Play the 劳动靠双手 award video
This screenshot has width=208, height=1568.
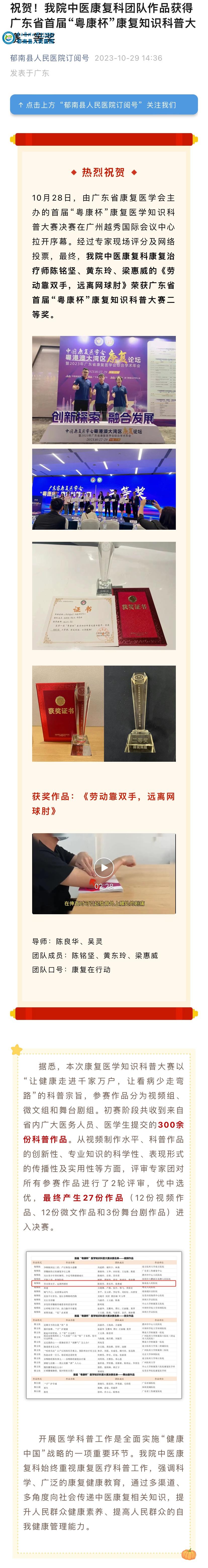[104, 867]
